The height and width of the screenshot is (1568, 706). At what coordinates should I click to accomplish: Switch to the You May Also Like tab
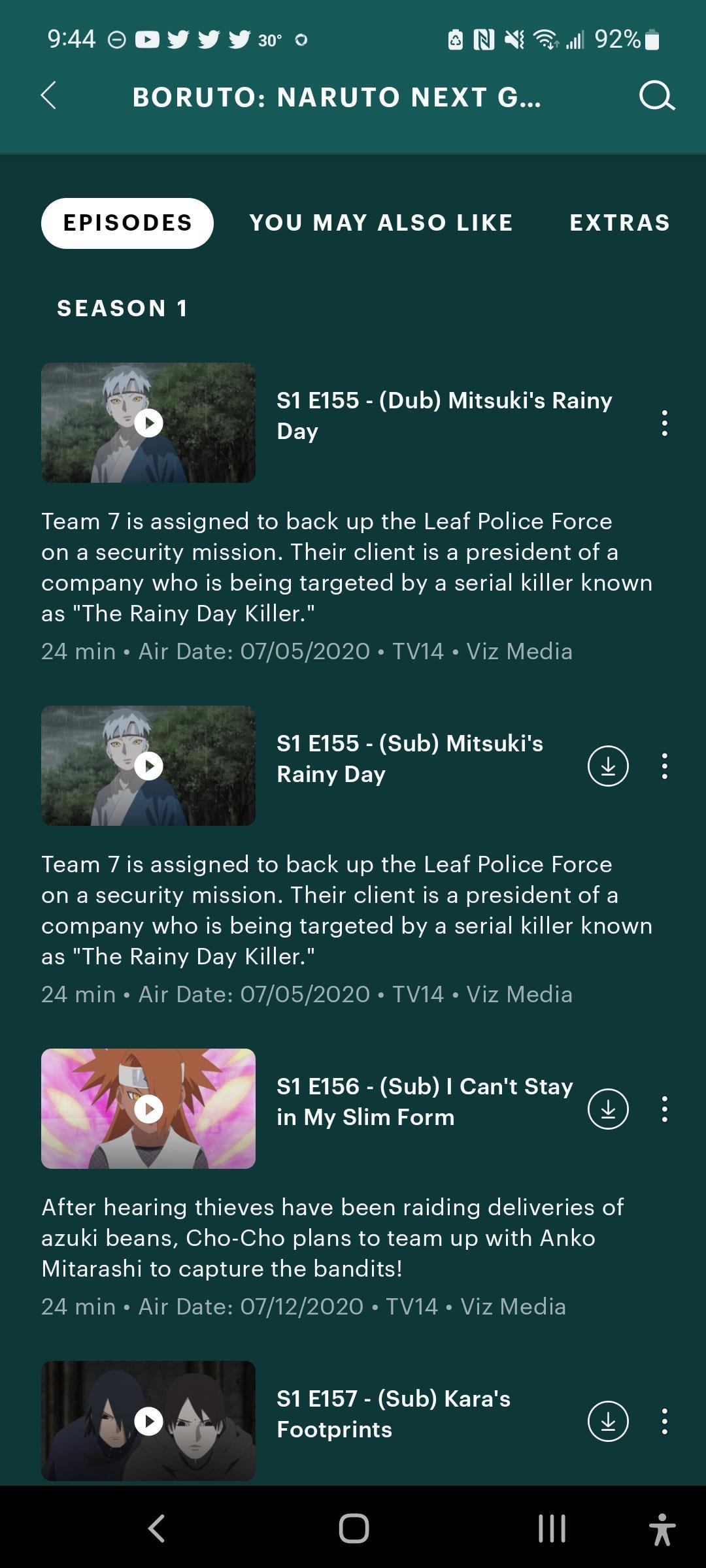(381, 223)
